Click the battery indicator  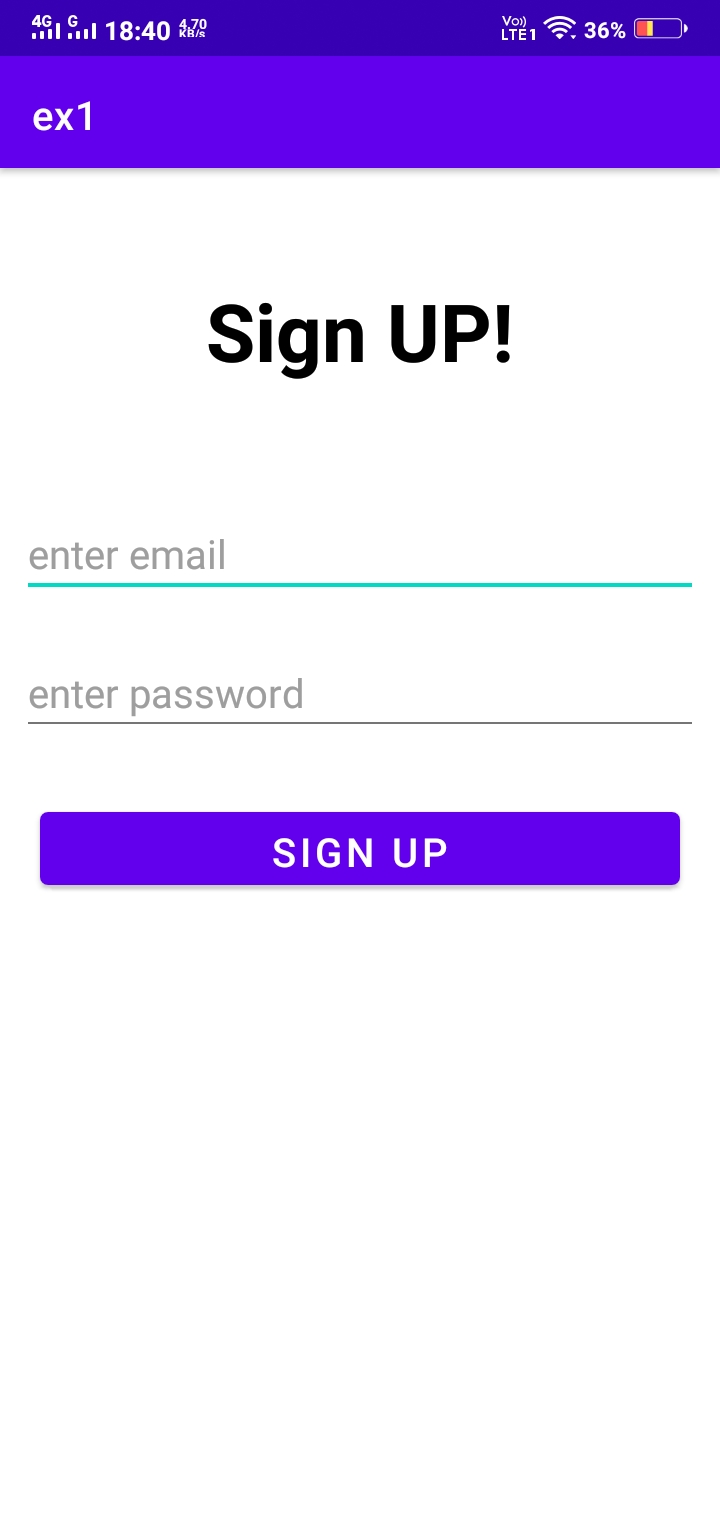pos(660,29)
